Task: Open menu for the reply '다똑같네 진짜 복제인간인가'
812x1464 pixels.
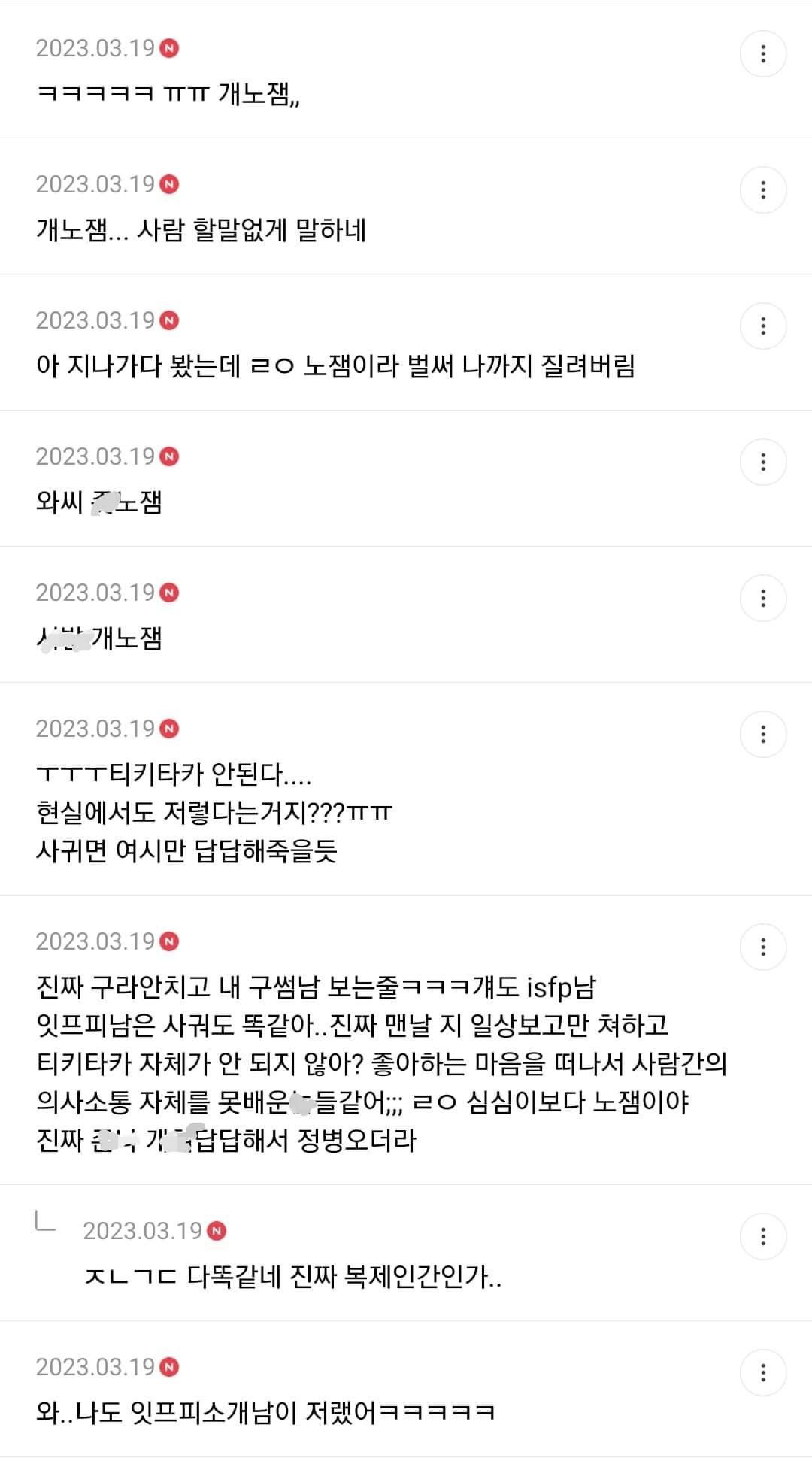Action: [x=763, y=1236]
